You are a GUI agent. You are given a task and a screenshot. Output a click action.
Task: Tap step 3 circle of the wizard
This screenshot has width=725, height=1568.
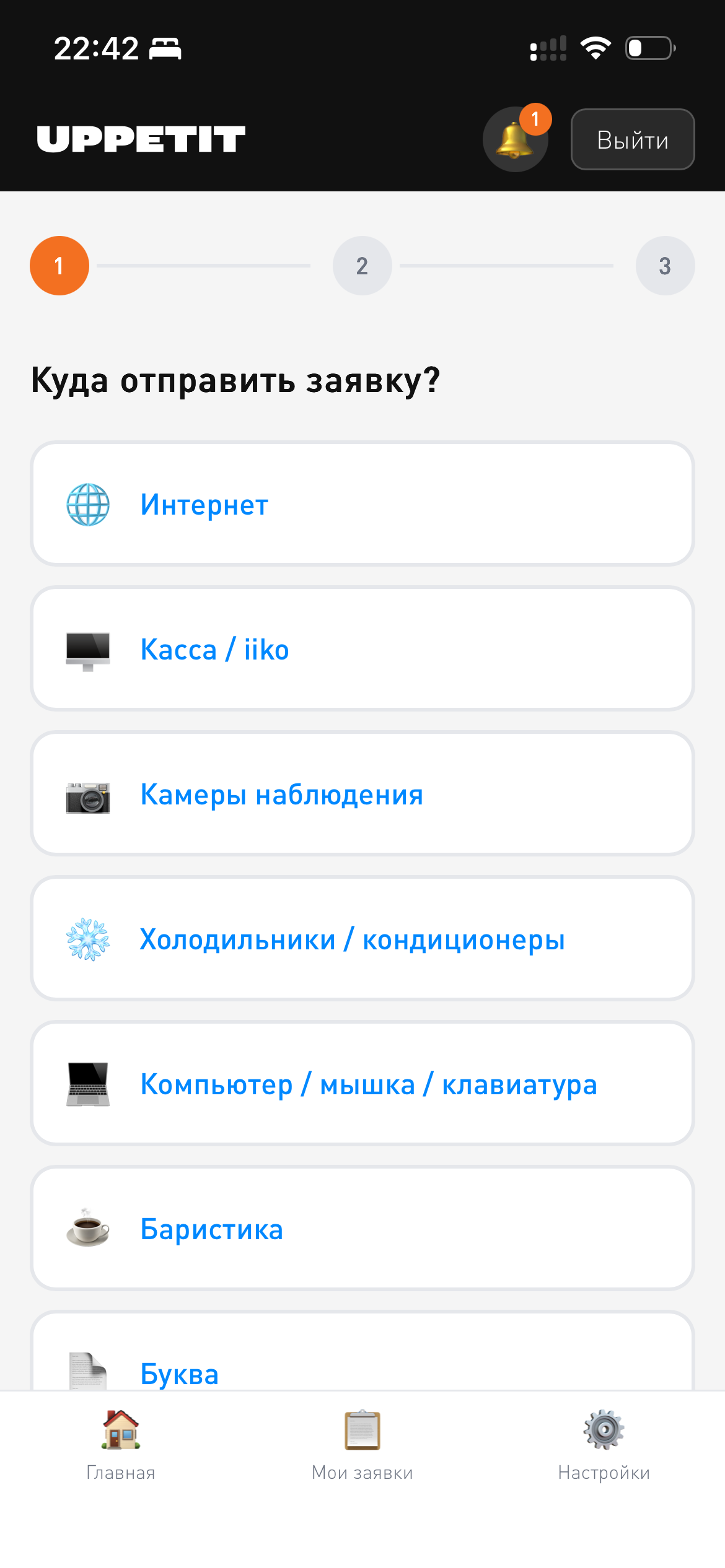click(664, 264)
